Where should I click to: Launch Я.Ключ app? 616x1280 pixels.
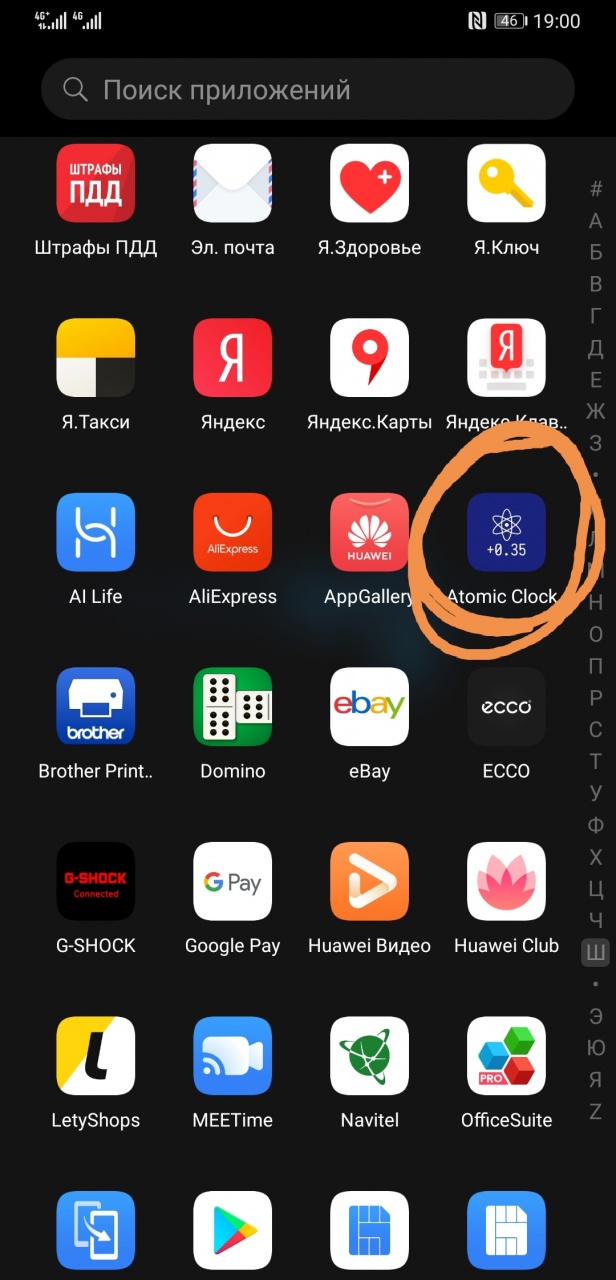506,183
